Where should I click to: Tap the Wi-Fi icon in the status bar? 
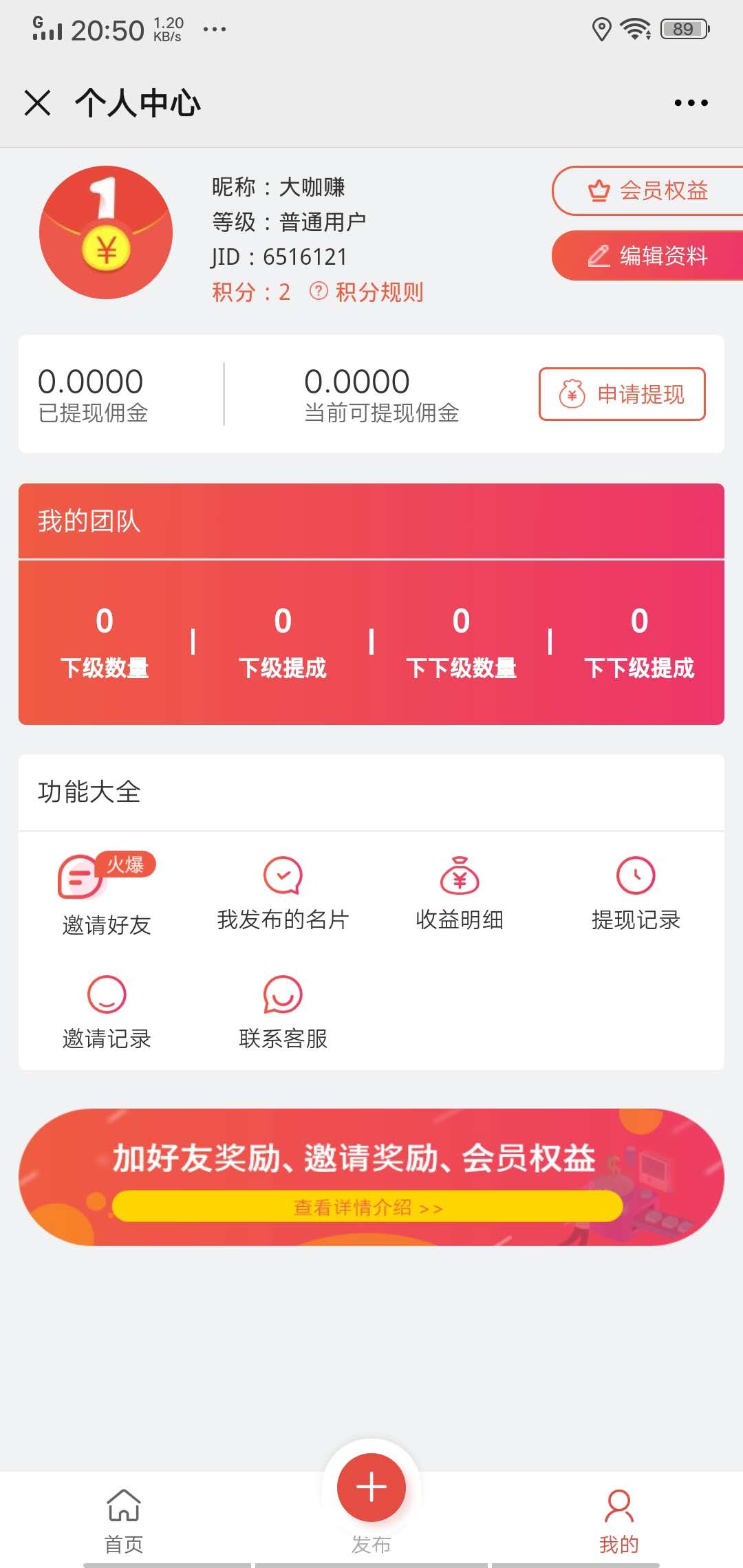[634, 29]
